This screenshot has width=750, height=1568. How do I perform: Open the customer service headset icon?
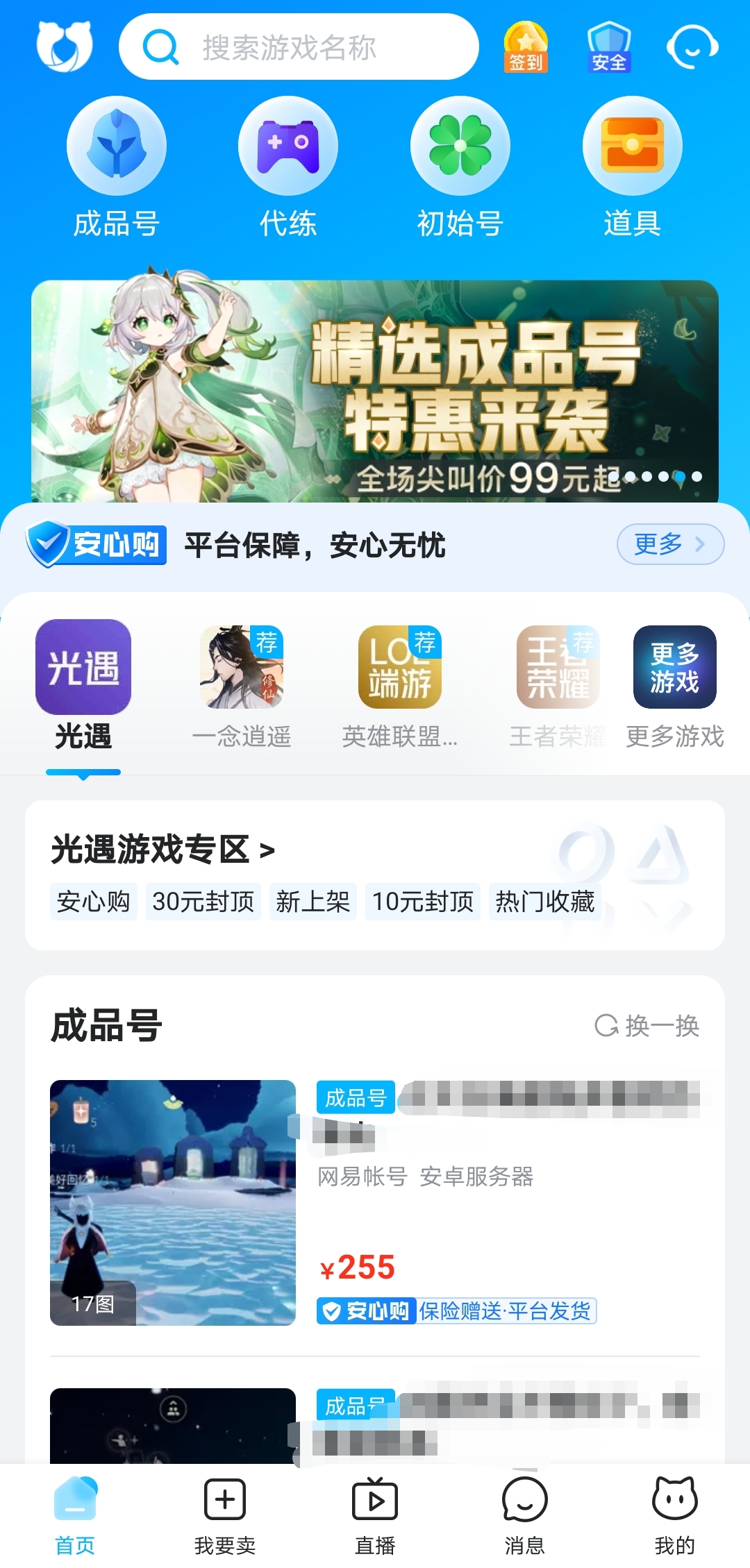692,47
